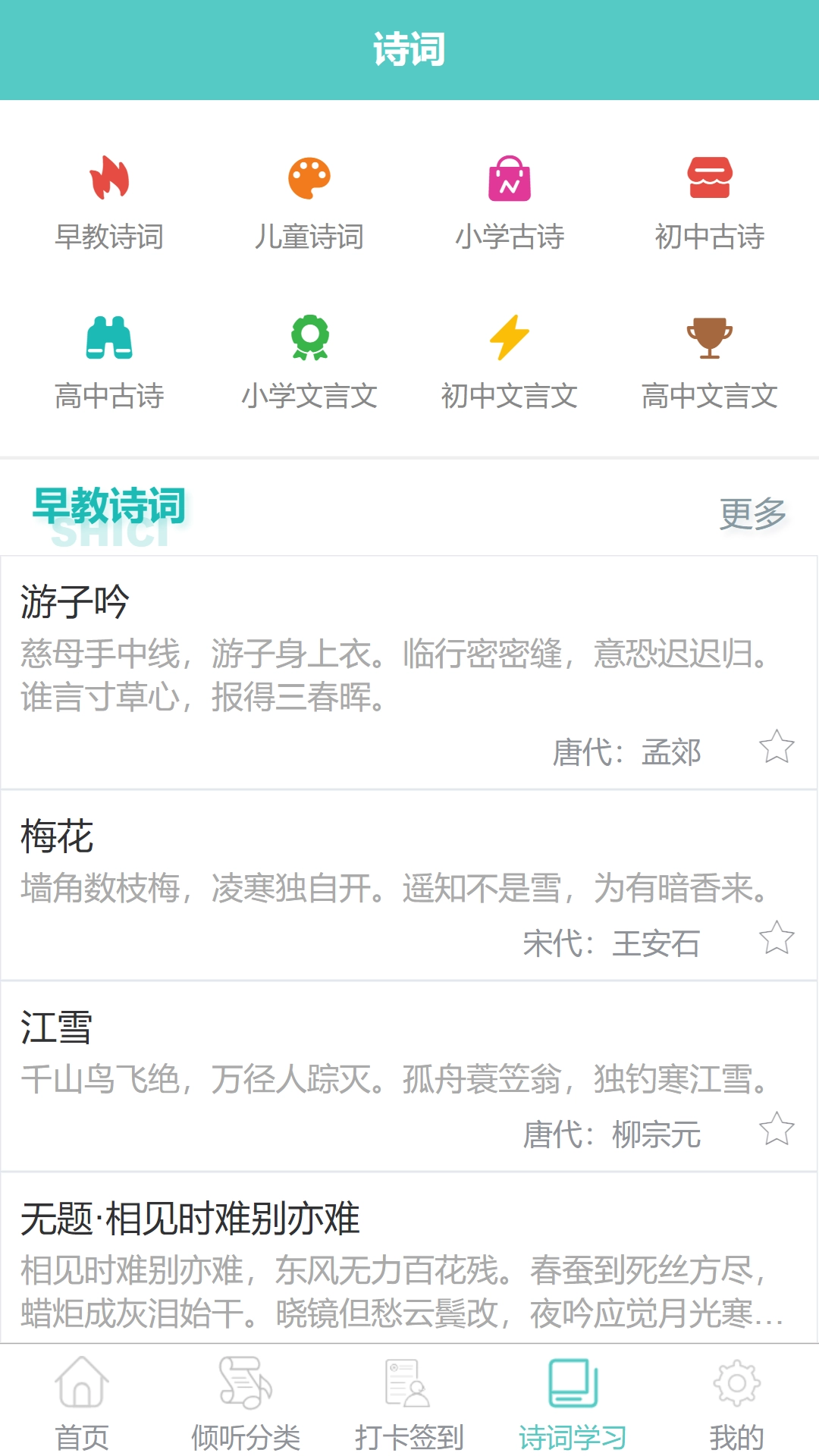
Task: Select the 儿童诗词 palette icon
Action: click(x=310, y=180)
